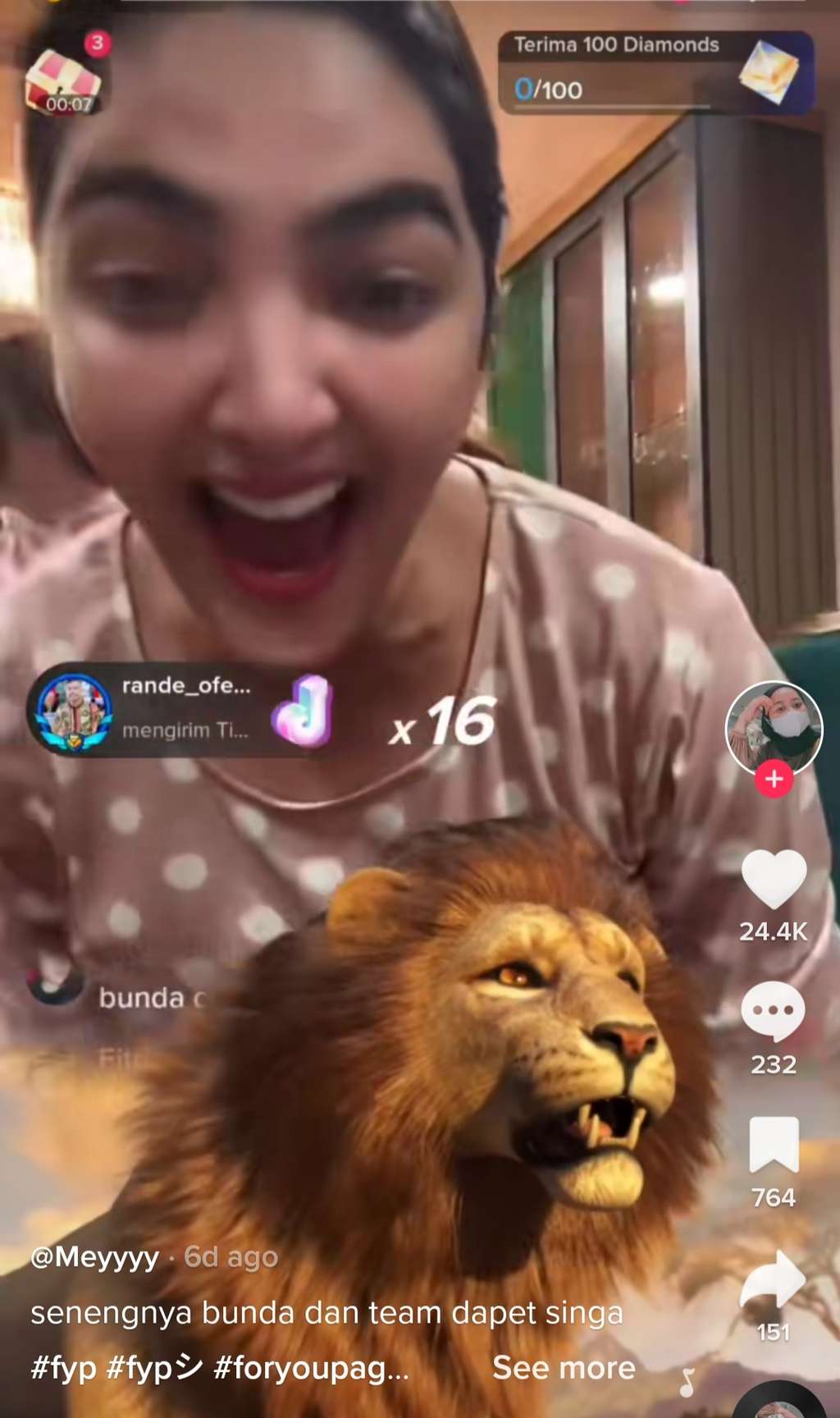Open the creator's profile picture

[773, 725]
